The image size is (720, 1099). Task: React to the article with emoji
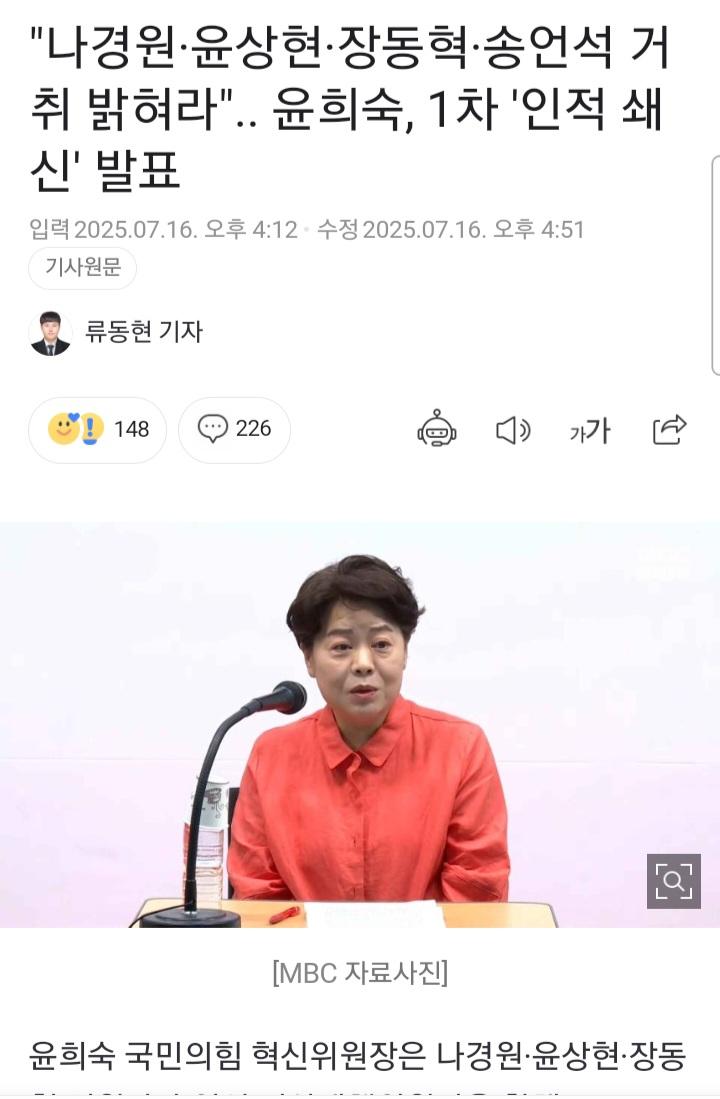97,430
